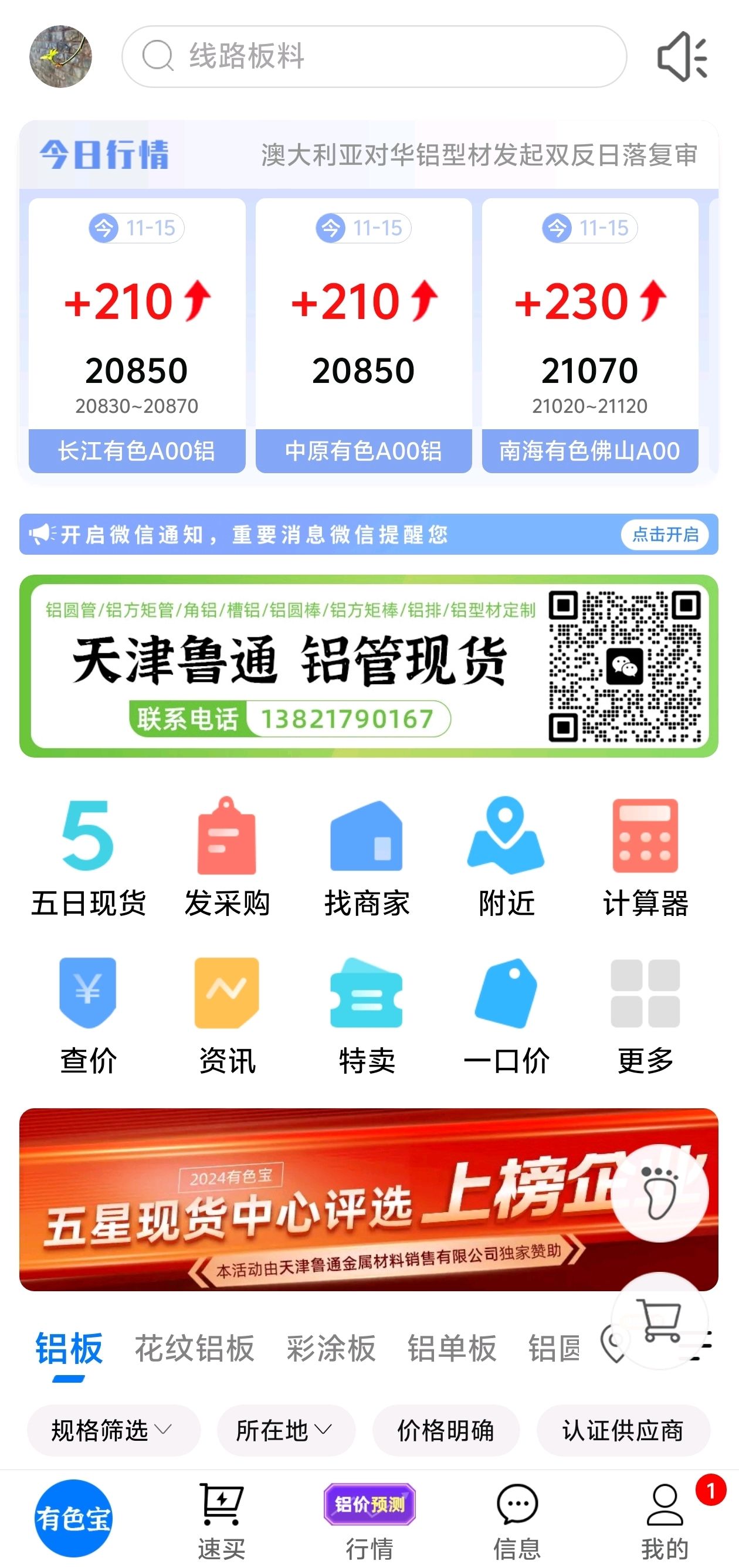The height and width of the screenshot is (1568, 739).
Task: Open the 长江有色A00铝 price card
Action: (137, 335)
